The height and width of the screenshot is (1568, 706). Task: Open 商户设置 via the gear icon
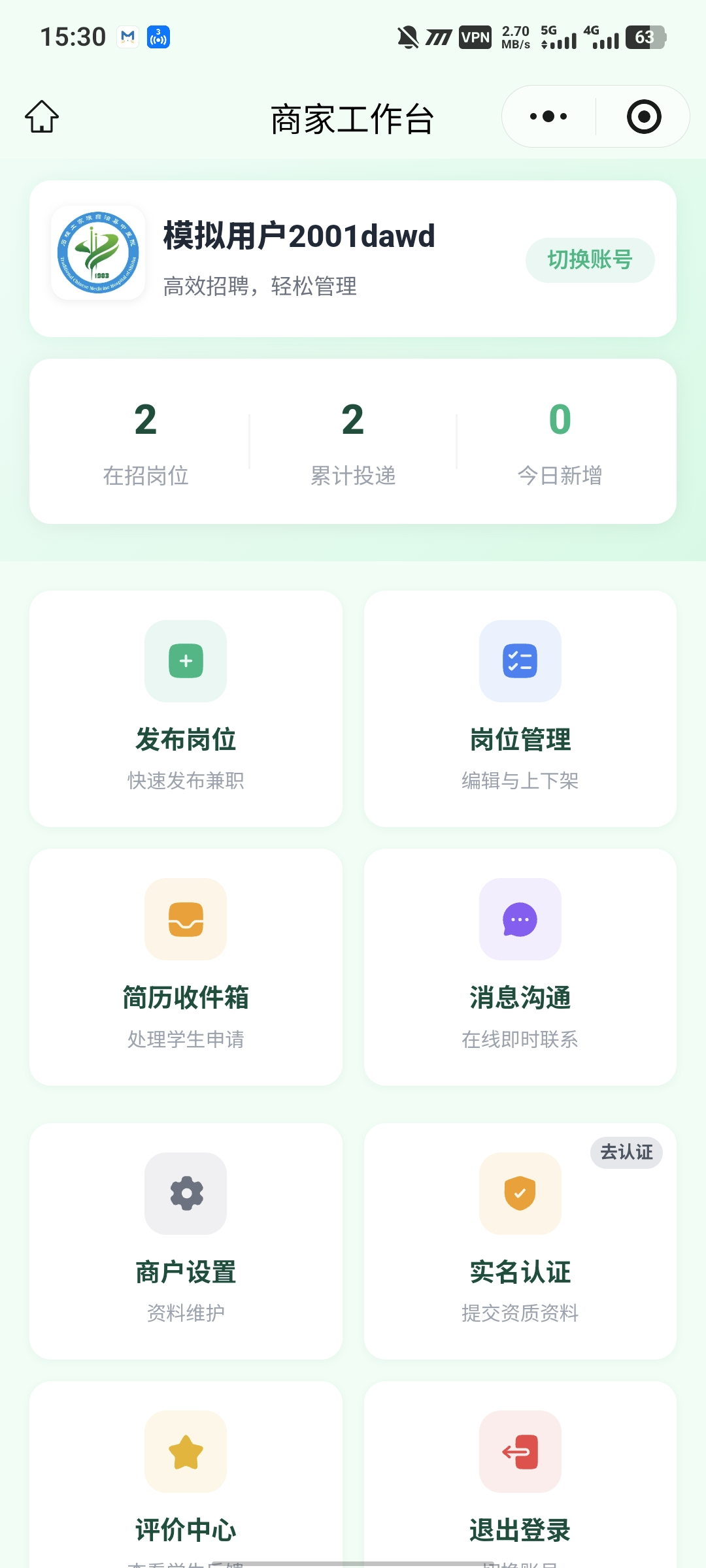(185, 1194)
